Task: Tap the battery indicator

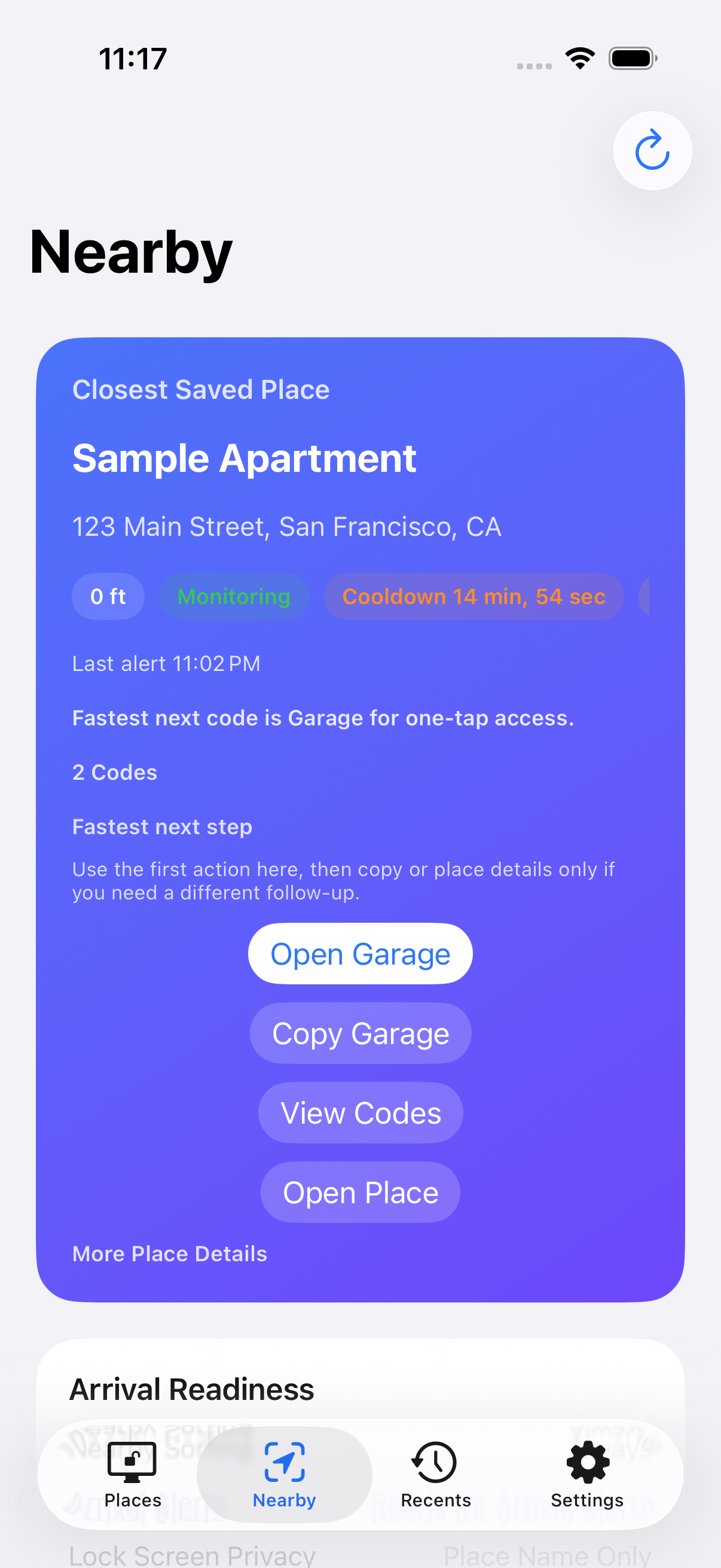Action: (x=631, y=57)
